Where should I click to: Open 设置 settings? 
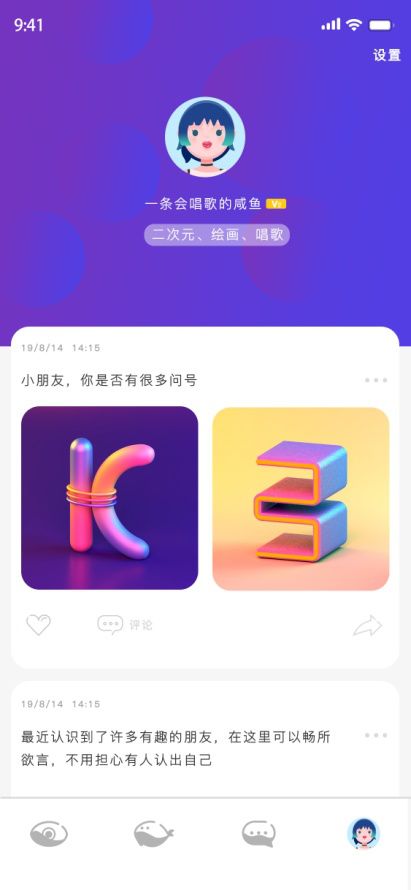[x=387, y=55]
